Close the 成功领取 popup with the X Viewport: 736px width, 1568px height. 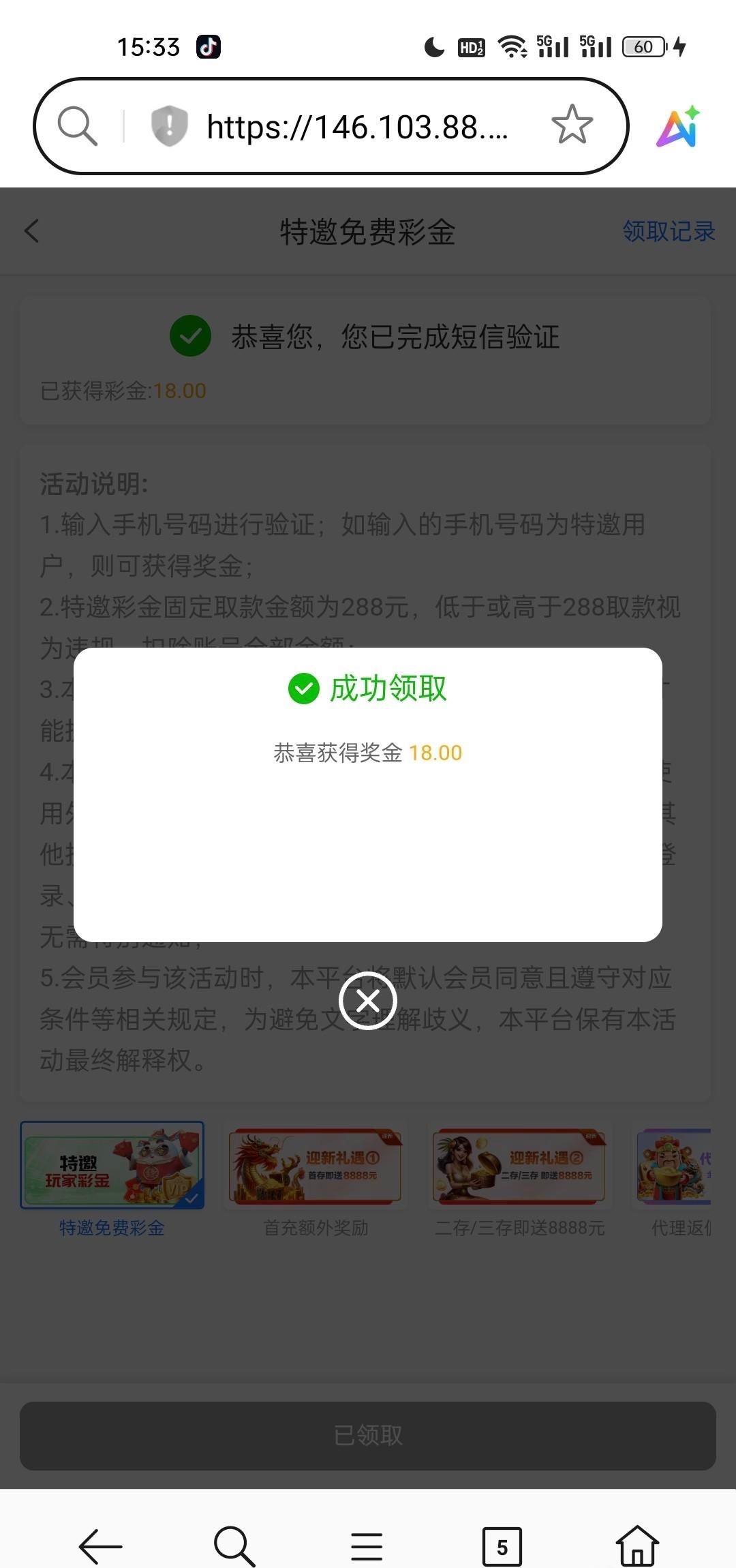click(x=368, y=1000)
